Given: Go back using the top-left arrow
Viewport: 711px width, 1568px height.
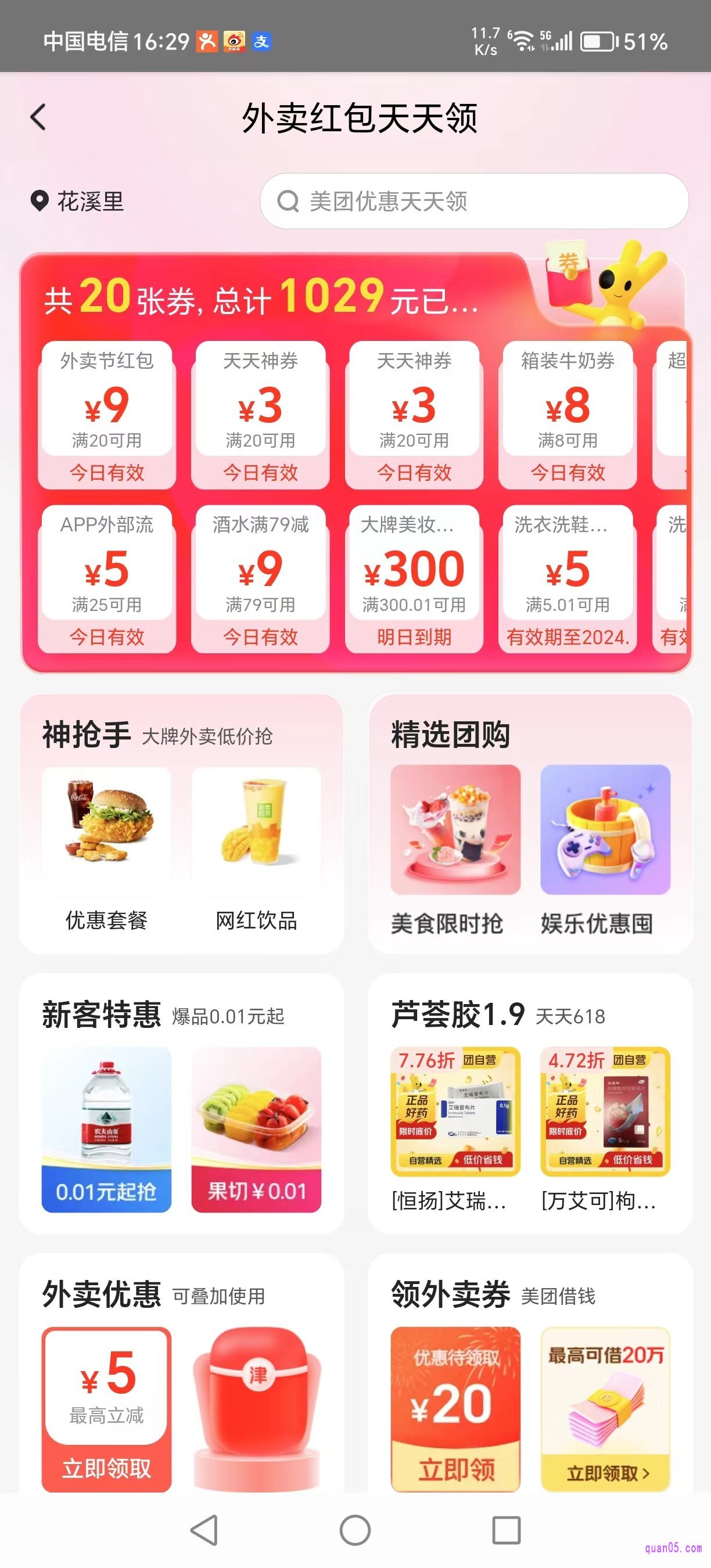Looking at the screenshot, I should pos(38,117).
